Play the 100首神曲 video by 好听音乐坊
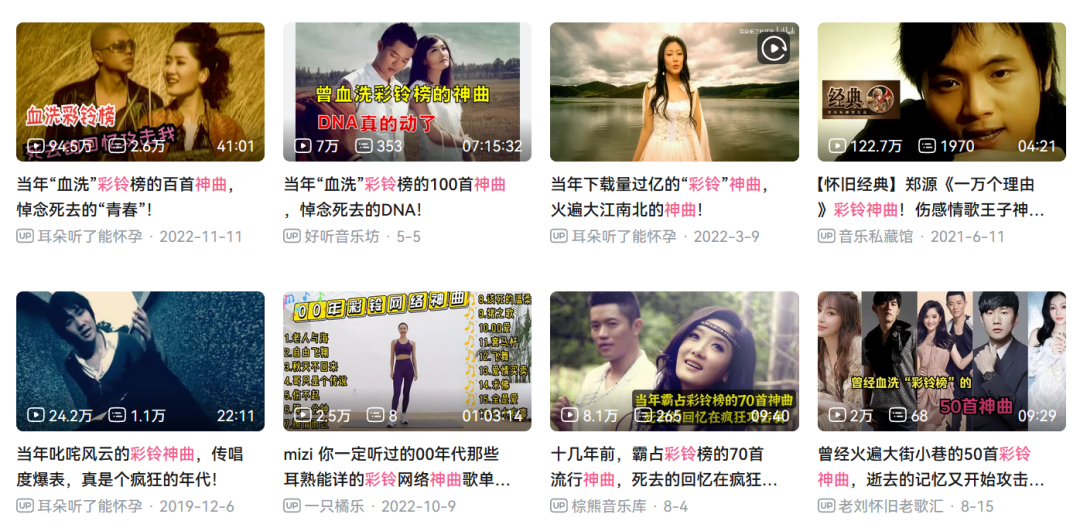The width and height of the screenshot is (1080, 531). [x=407, y=92]
